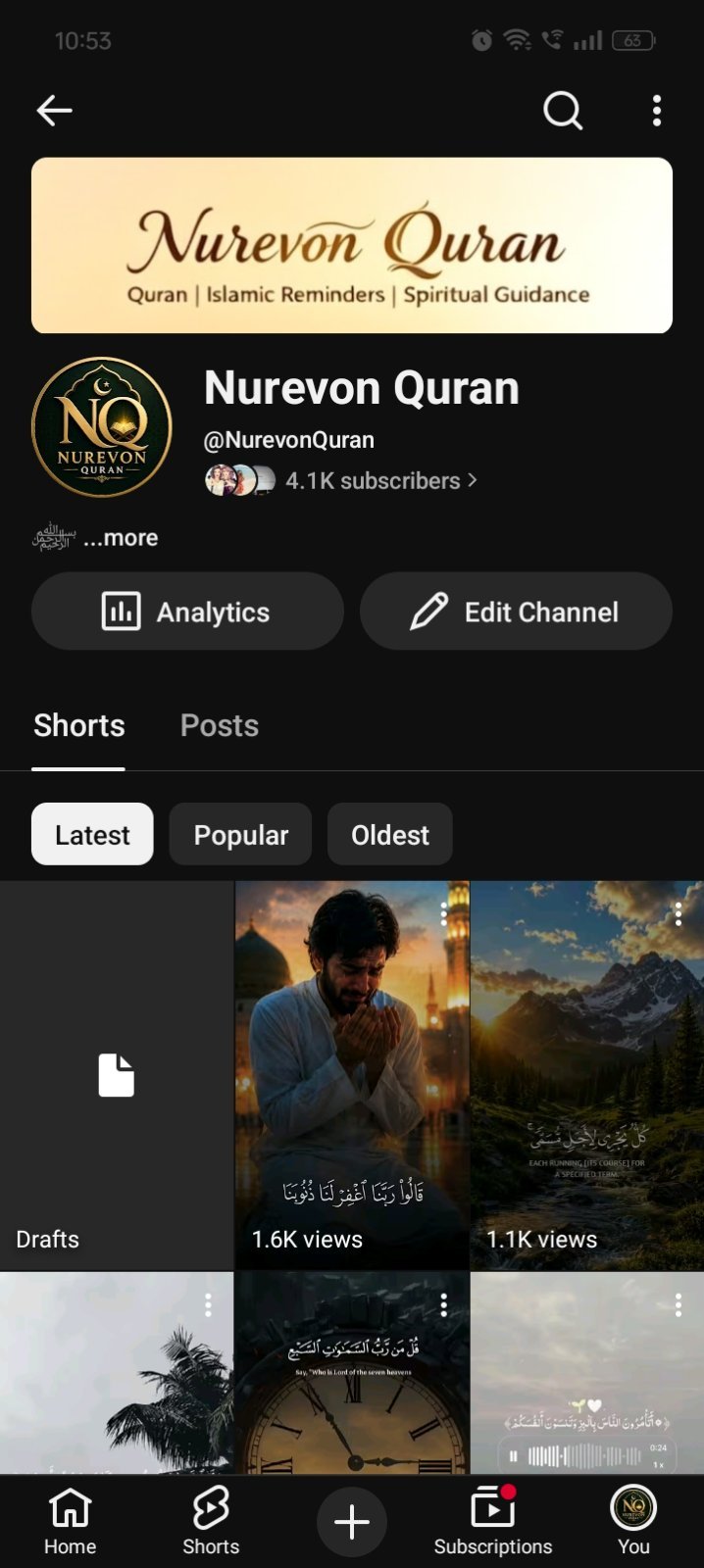704x1568 pixels.
Task: Tap Edit Channel button
Action: tap(516, 612)
